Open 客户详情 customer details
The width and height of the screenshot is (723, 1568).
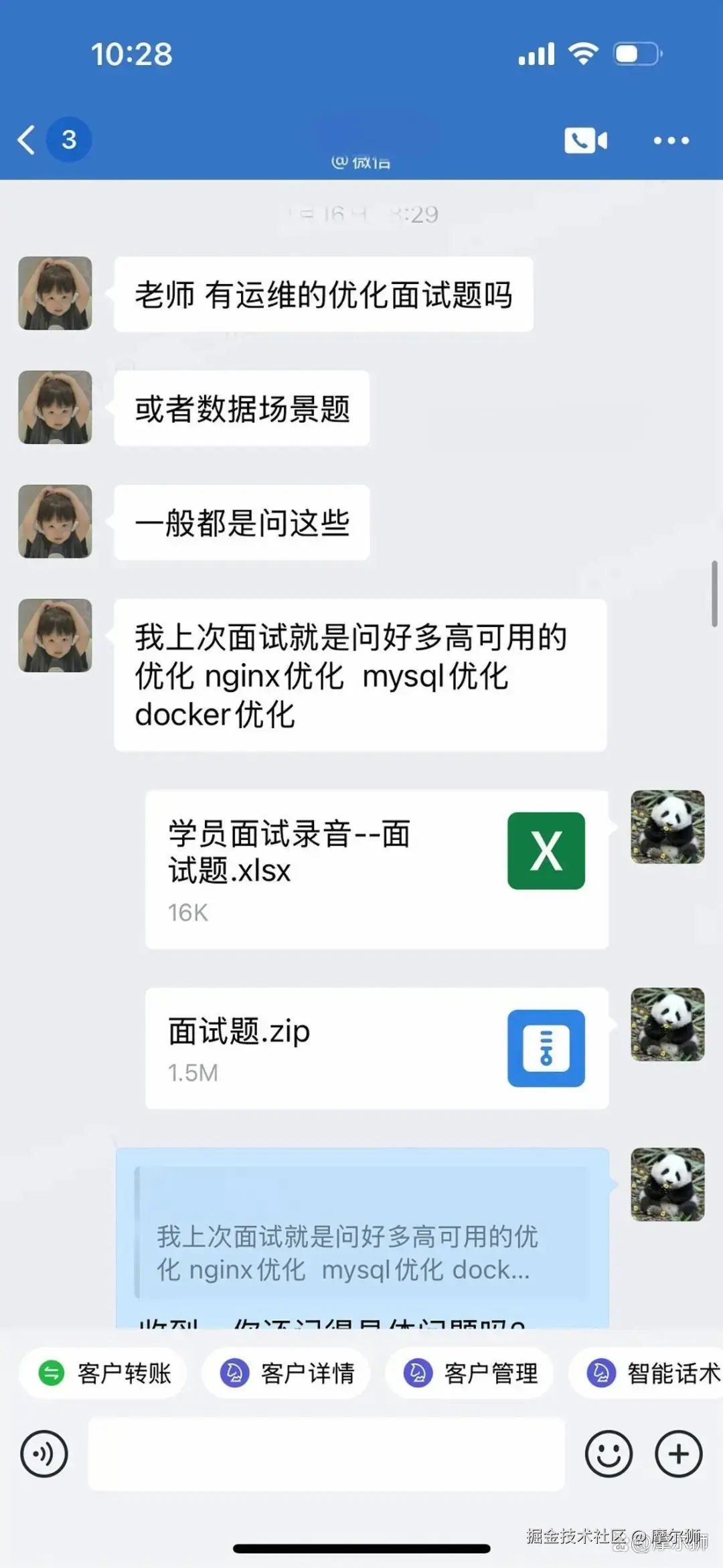[288, 1373]
